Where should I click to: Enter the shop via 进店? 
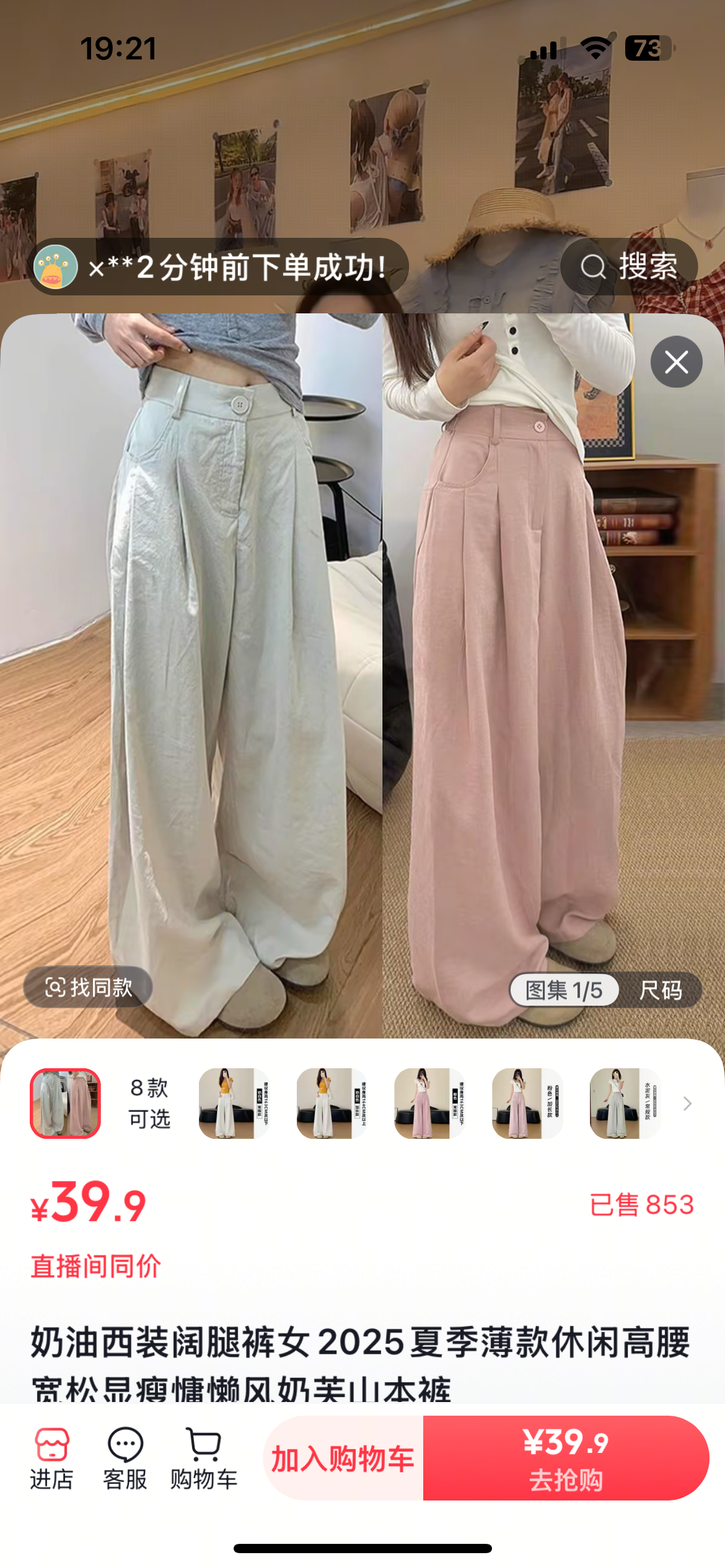click(52, 1458)
